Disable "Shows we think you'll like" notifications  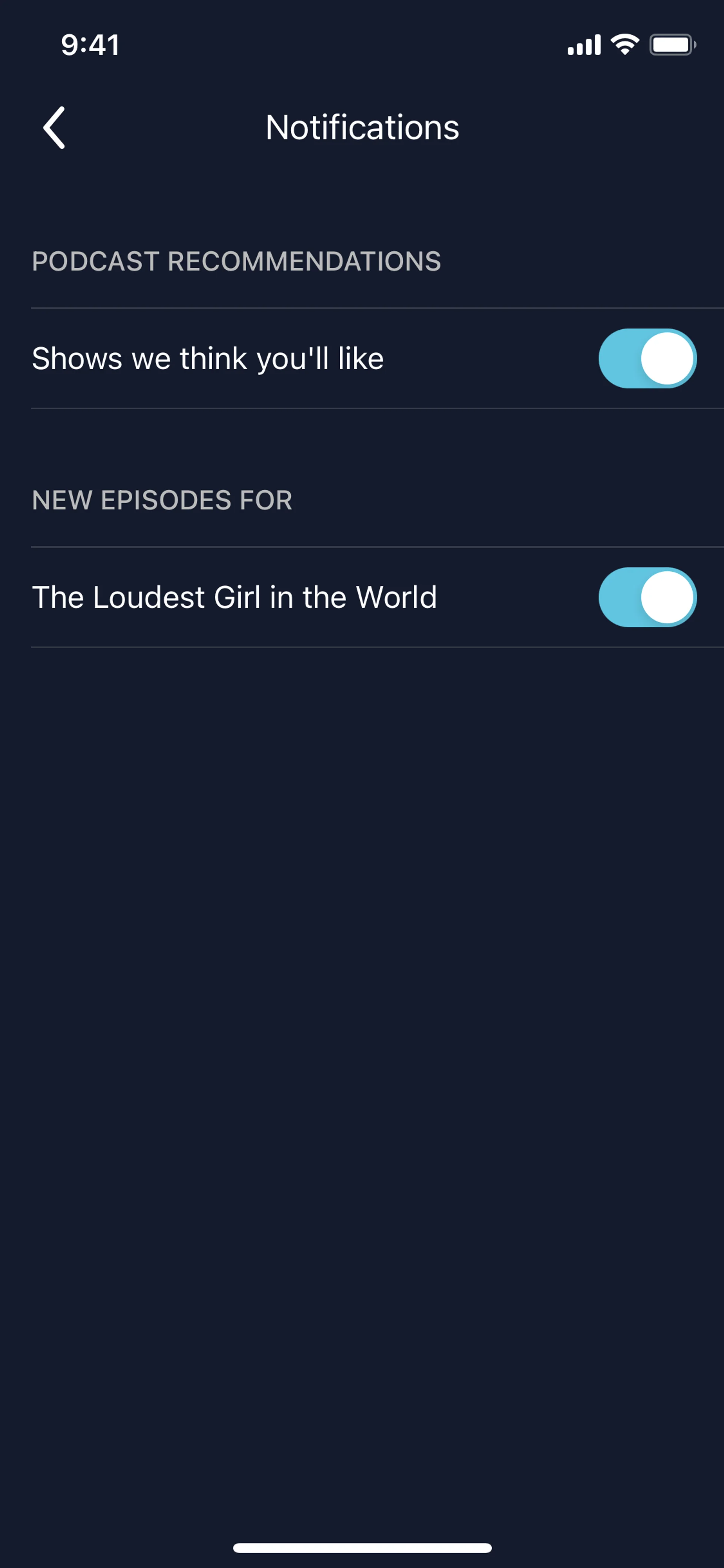tap(647, 358)
